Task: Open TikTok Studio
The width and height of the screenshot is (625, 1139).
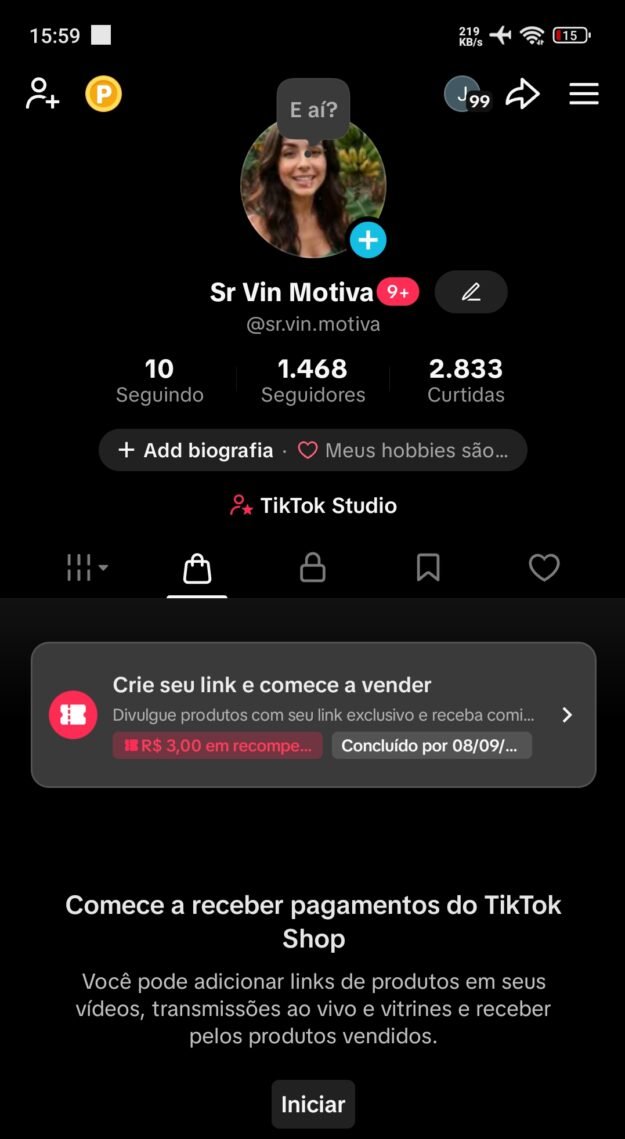Action: pos(313,506)
